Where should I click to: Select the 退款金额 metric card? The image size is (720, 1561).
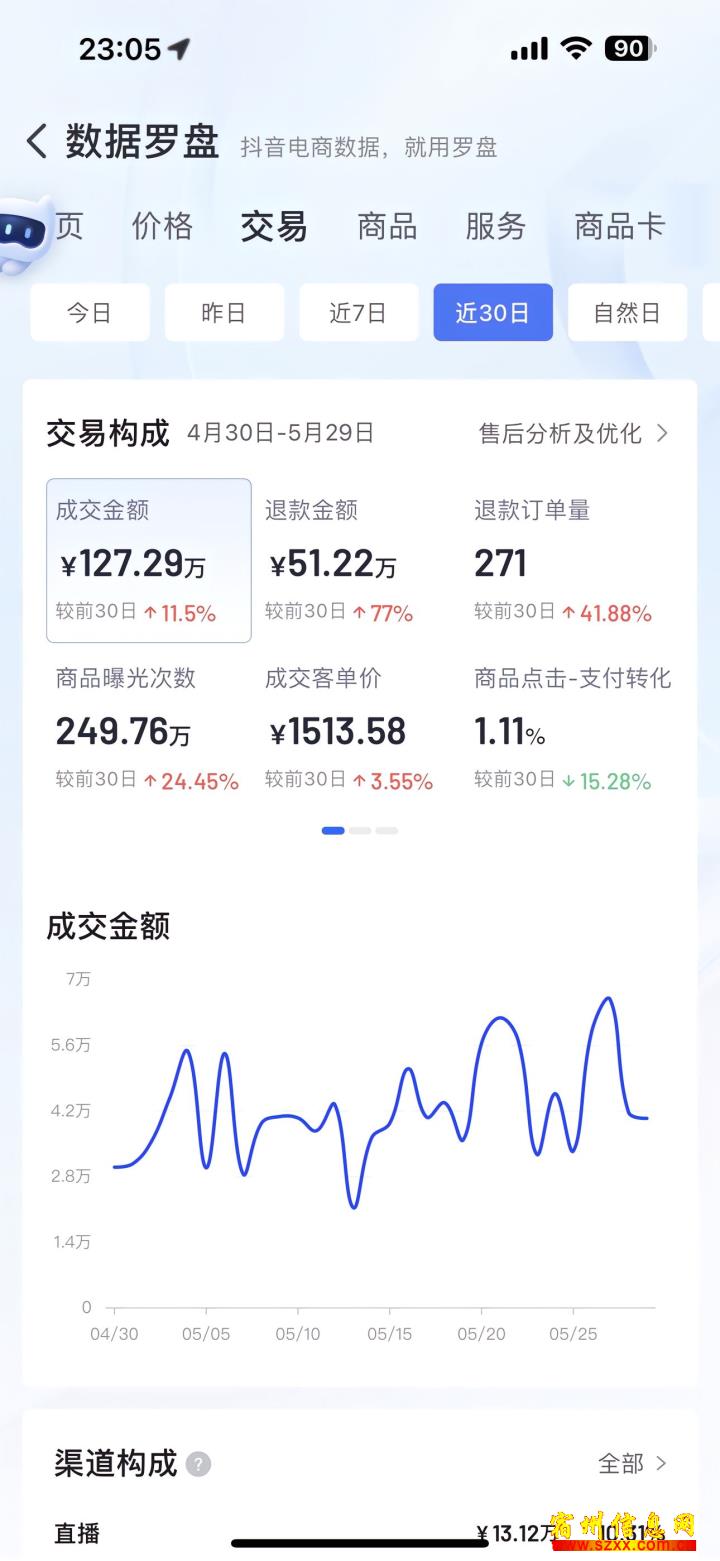[358, 560]
